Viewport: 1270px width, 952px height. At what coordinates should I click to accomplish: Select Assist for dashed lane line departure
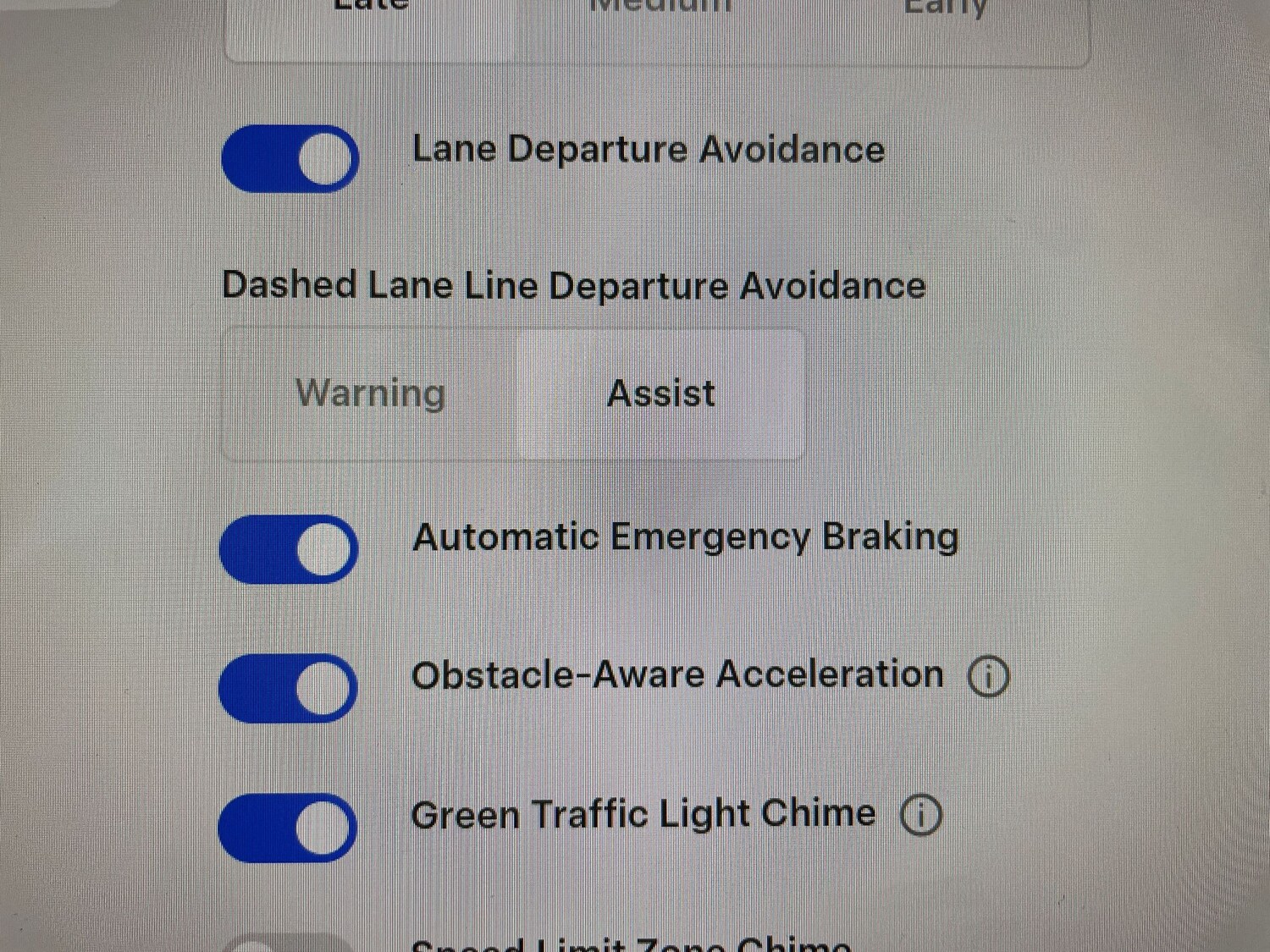coord(661,394)
